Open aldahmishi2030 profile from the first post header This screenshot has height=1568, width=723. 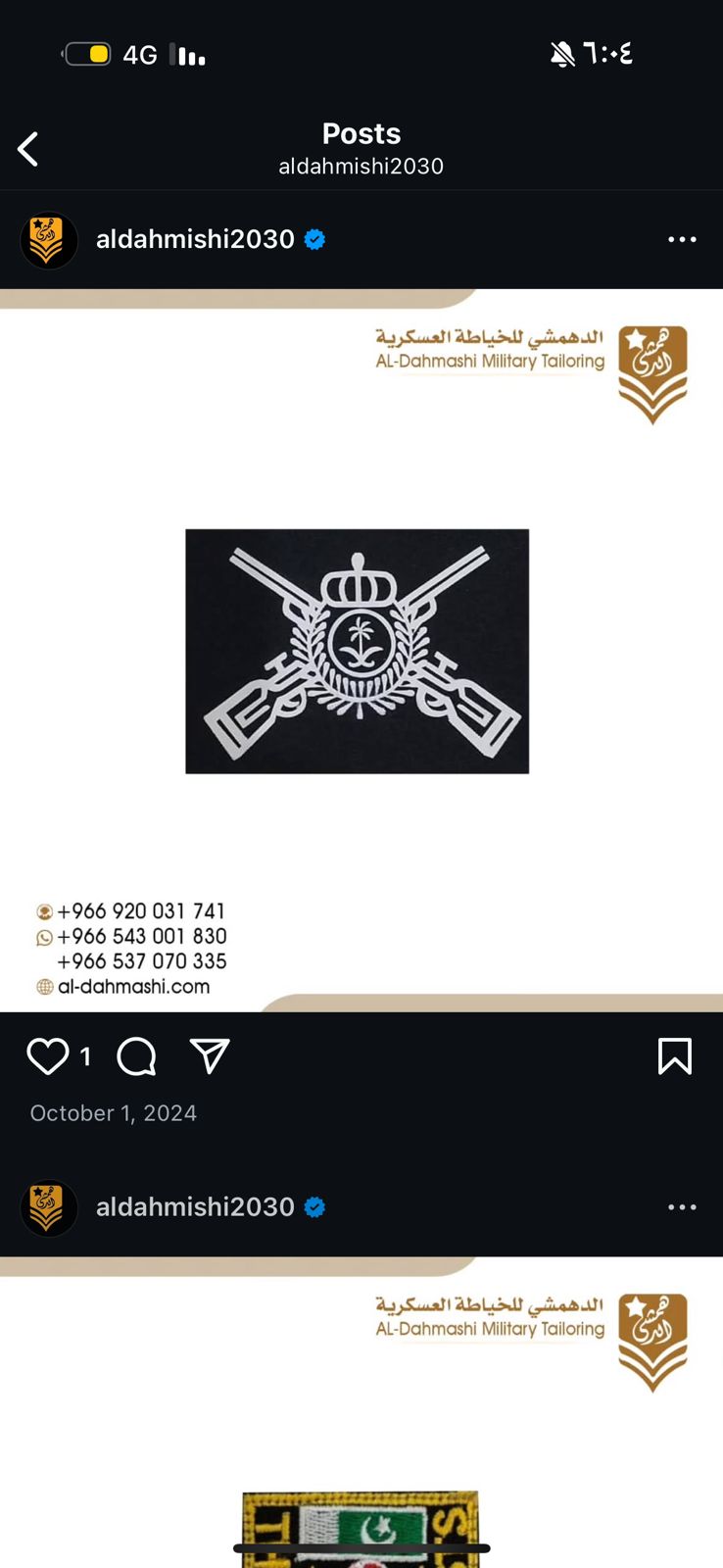(195, 239)
